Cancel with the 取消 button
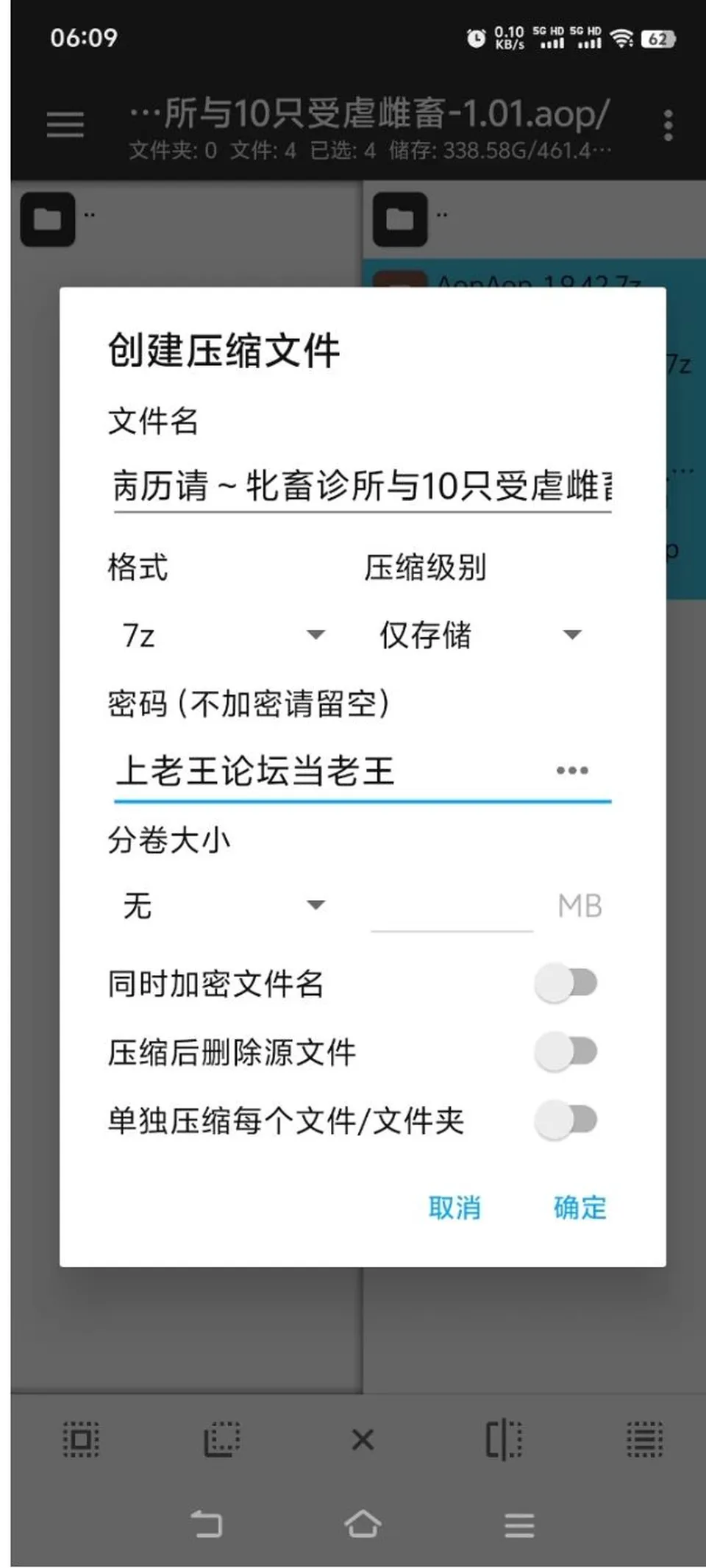 coord(454,1207)
